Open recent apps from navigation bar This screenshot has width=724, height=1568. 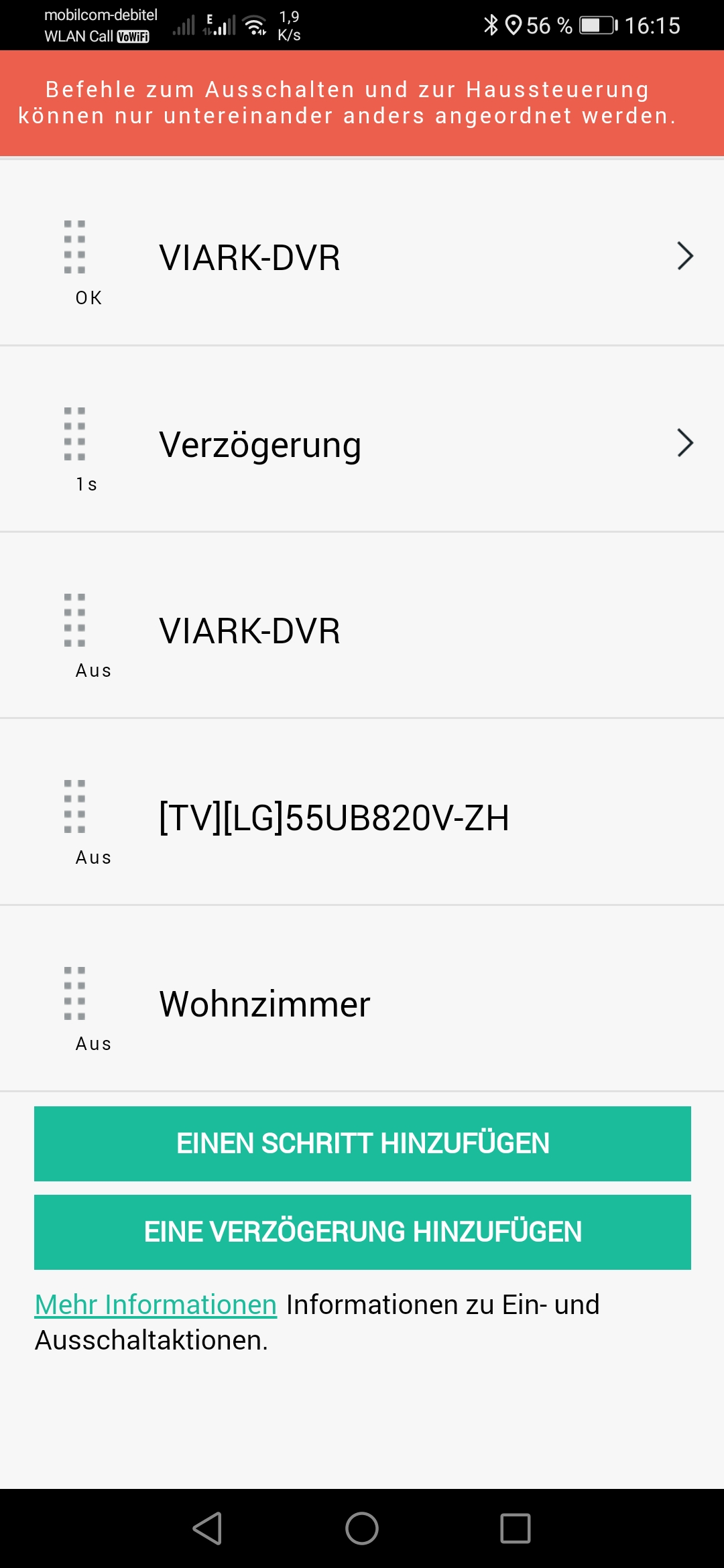click(515, 1528)
